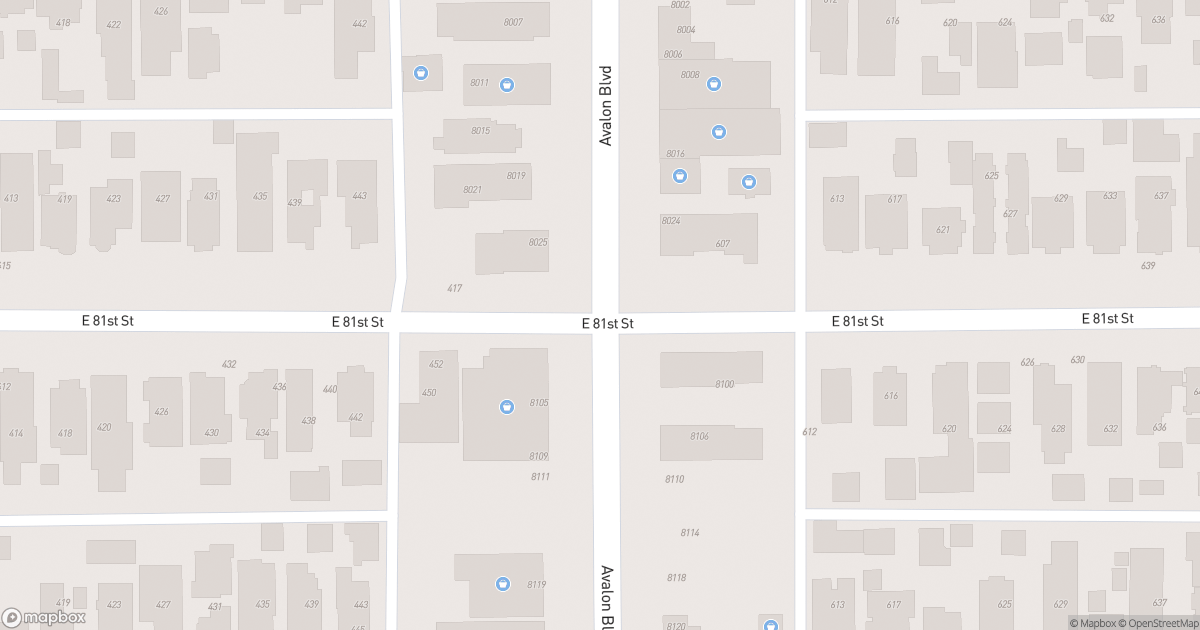Tap the shop marker at 8119 Avalon Blvd

[503, 584]
